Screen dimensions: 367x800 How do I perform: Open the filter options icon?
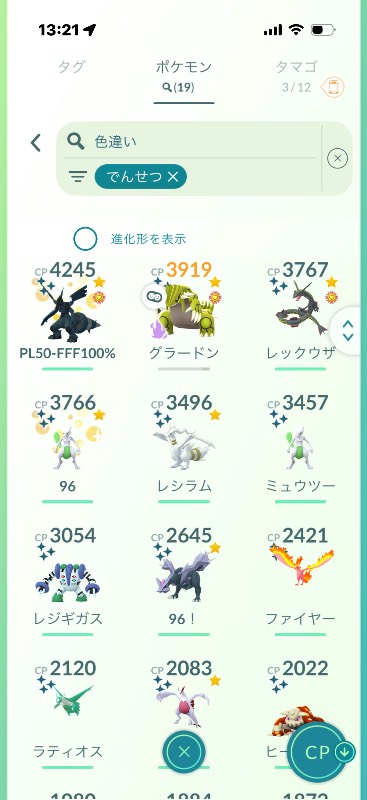point(78,177)
